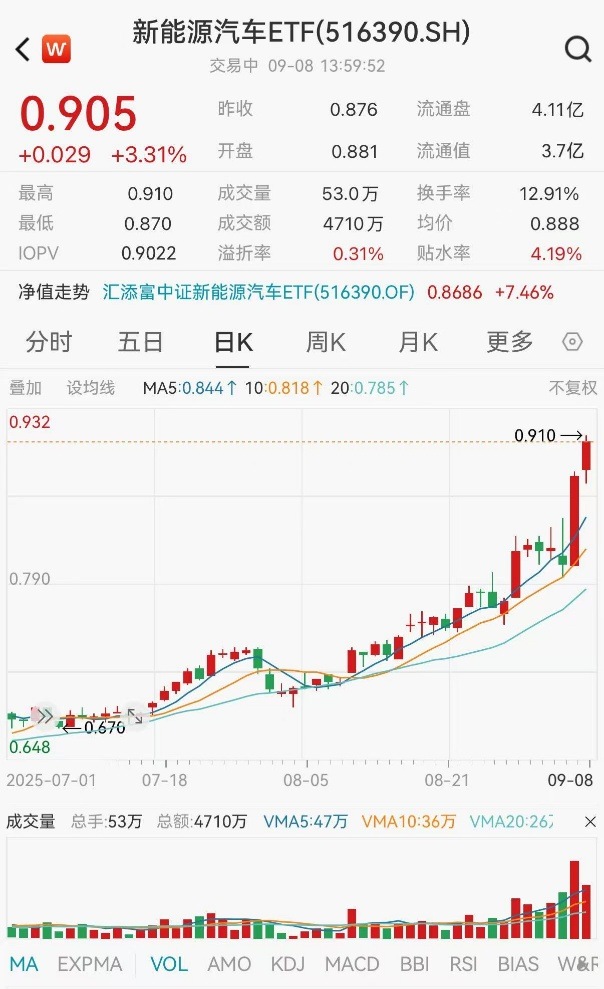
Task: Select the 周K chart tab
Action: tap(325, 342)
